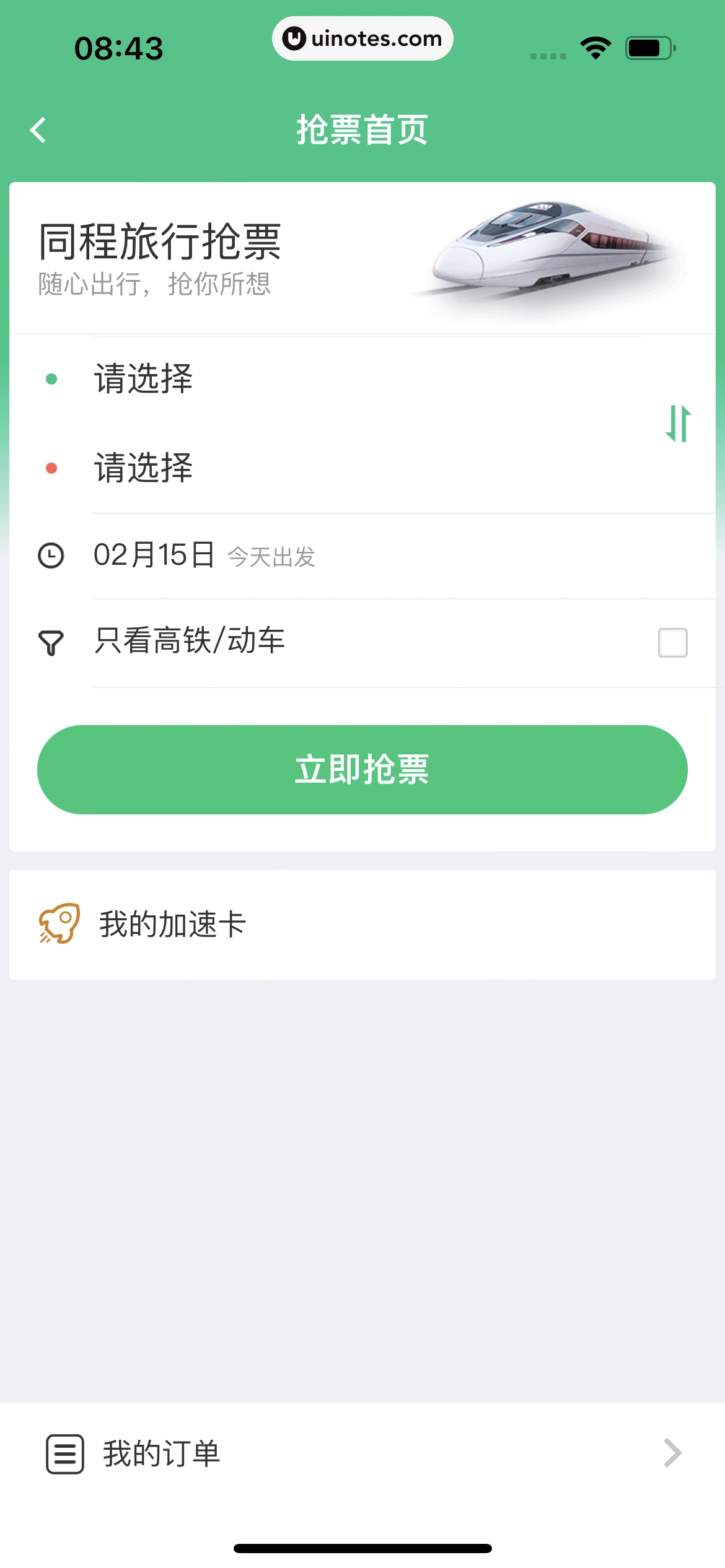The width and height of the screenshot is (725, 1568).
Task: Select the departure station (green dot 请选择)
Action: coord(144,378)
